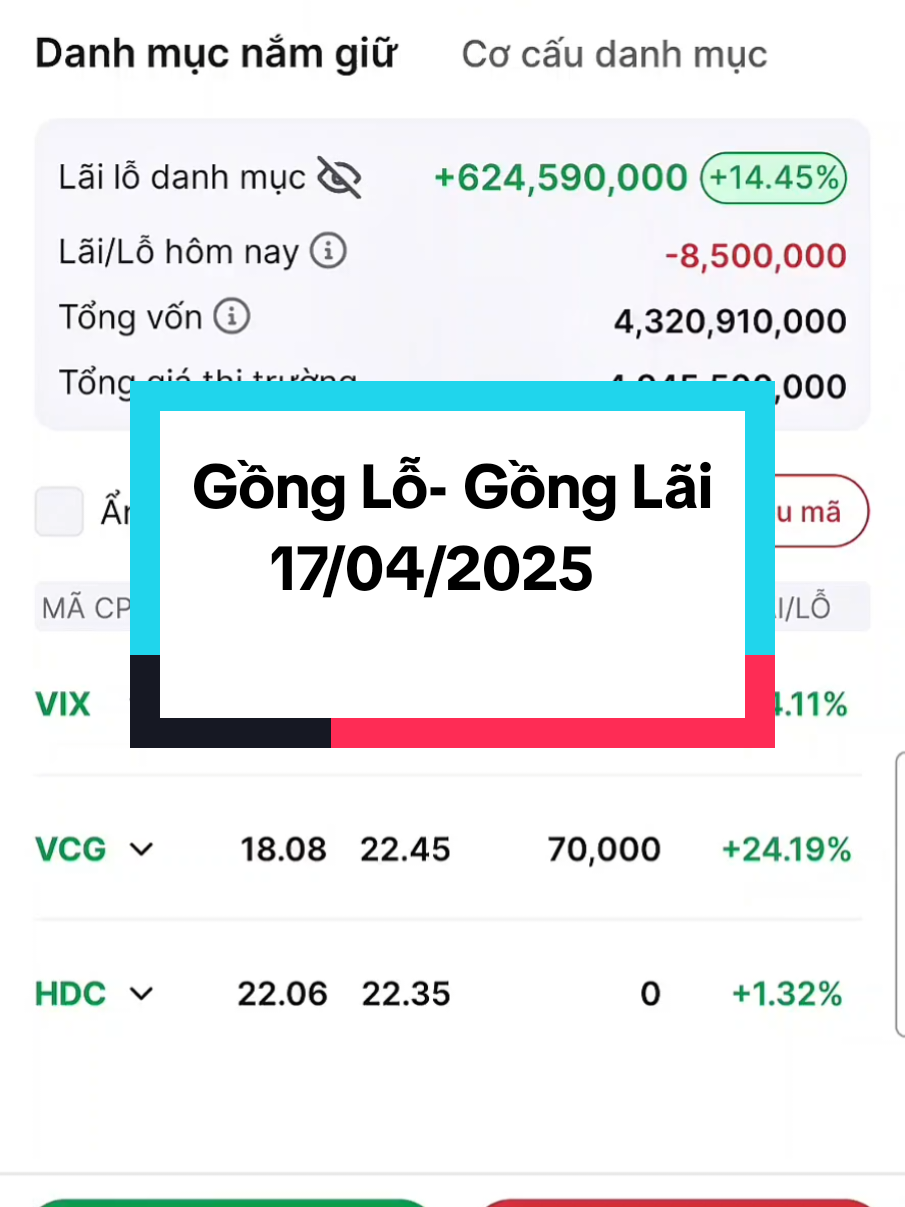This screenshot has width=905, height=1207.
Task: Tick the checkbox above the MÃ CP column
Action: (59, 512)
